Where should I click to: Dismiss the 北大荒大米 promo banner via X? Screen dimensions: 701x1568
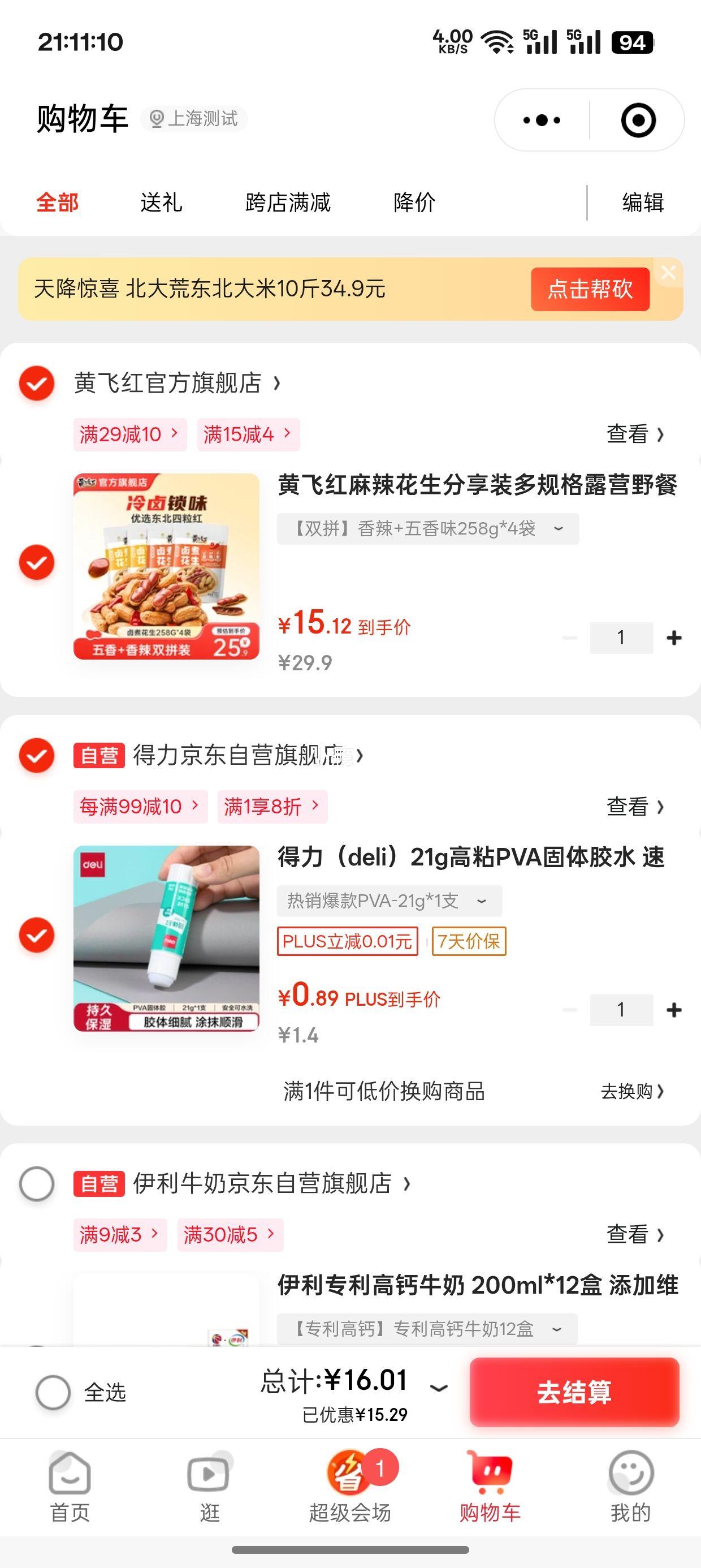coord(668,272)
